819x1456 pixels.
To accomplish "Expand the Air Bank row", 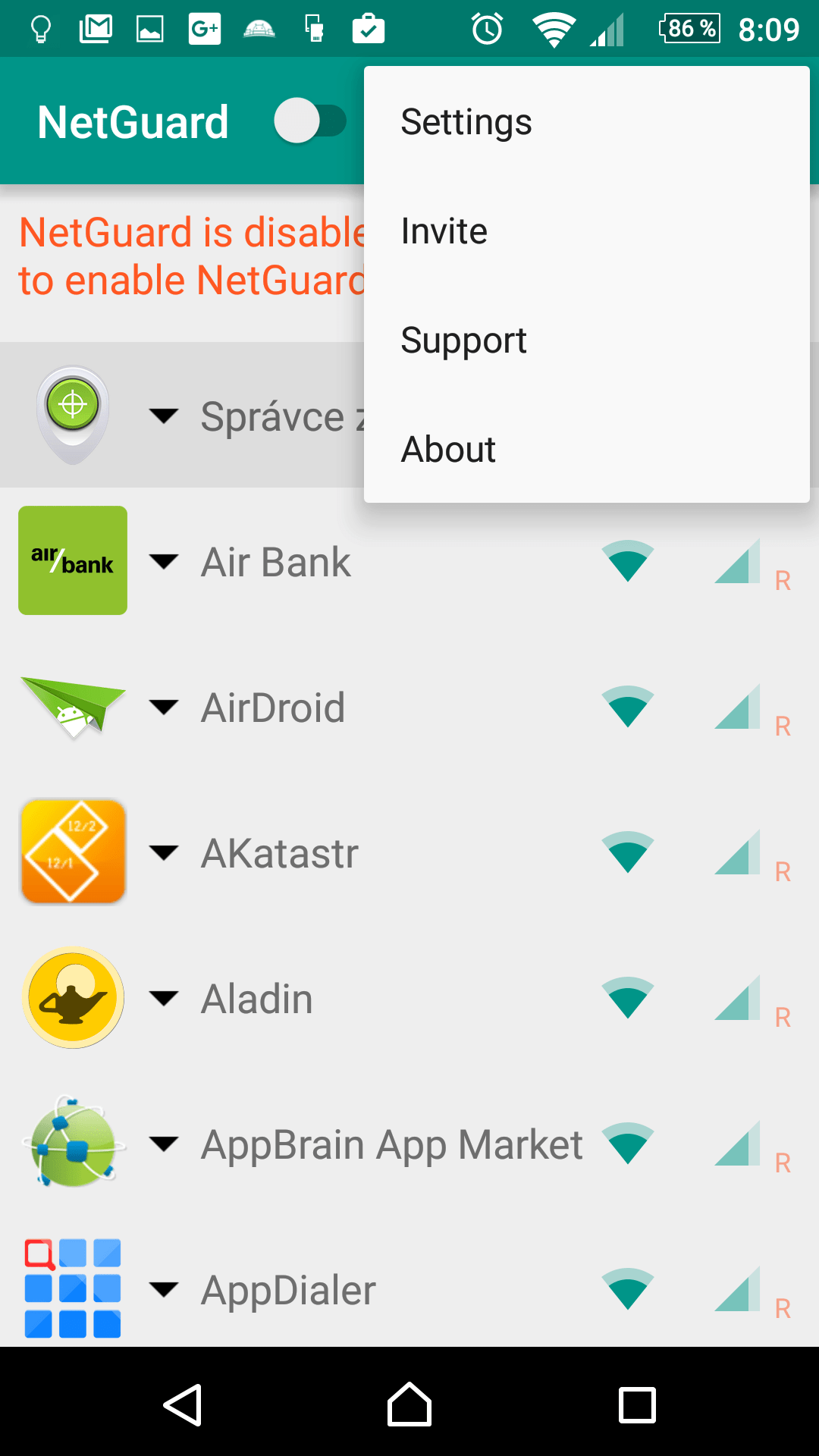I will coord(164,561).
